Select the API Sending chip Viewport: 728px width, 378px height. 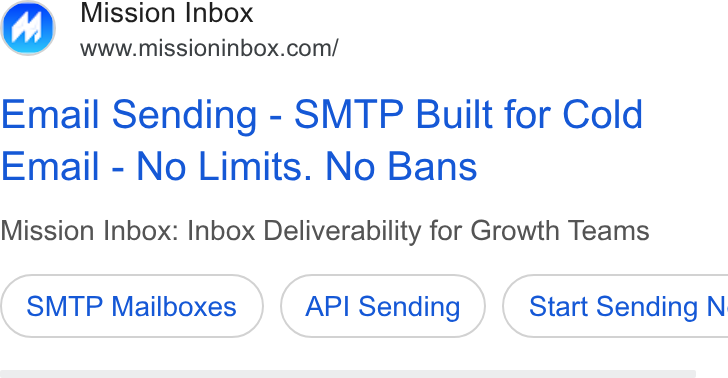click(x=383, y=306)
